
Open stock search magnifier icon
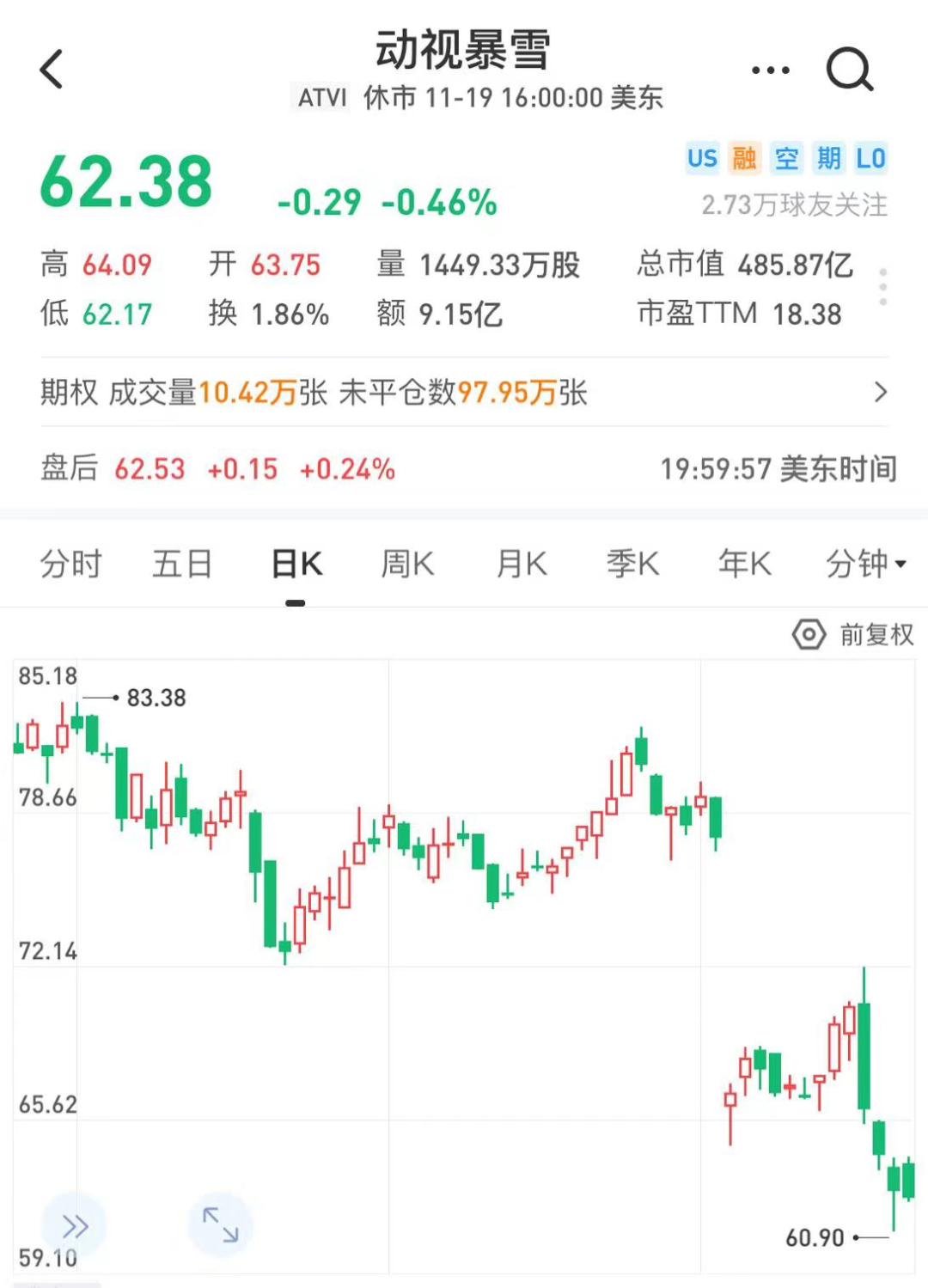click(849, 69)
